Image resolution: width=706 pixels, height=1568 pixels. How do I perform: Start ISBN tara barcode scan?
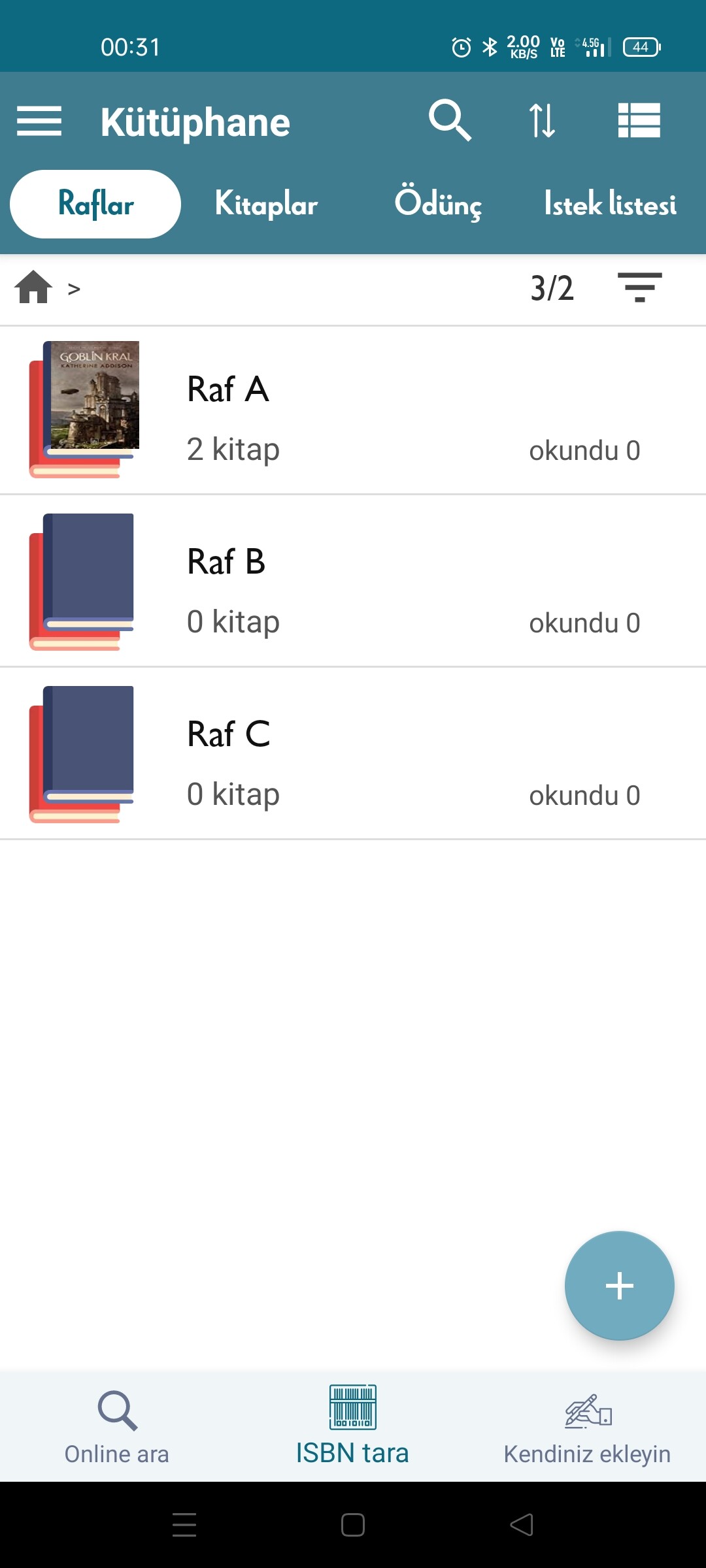pos(352,1426)
